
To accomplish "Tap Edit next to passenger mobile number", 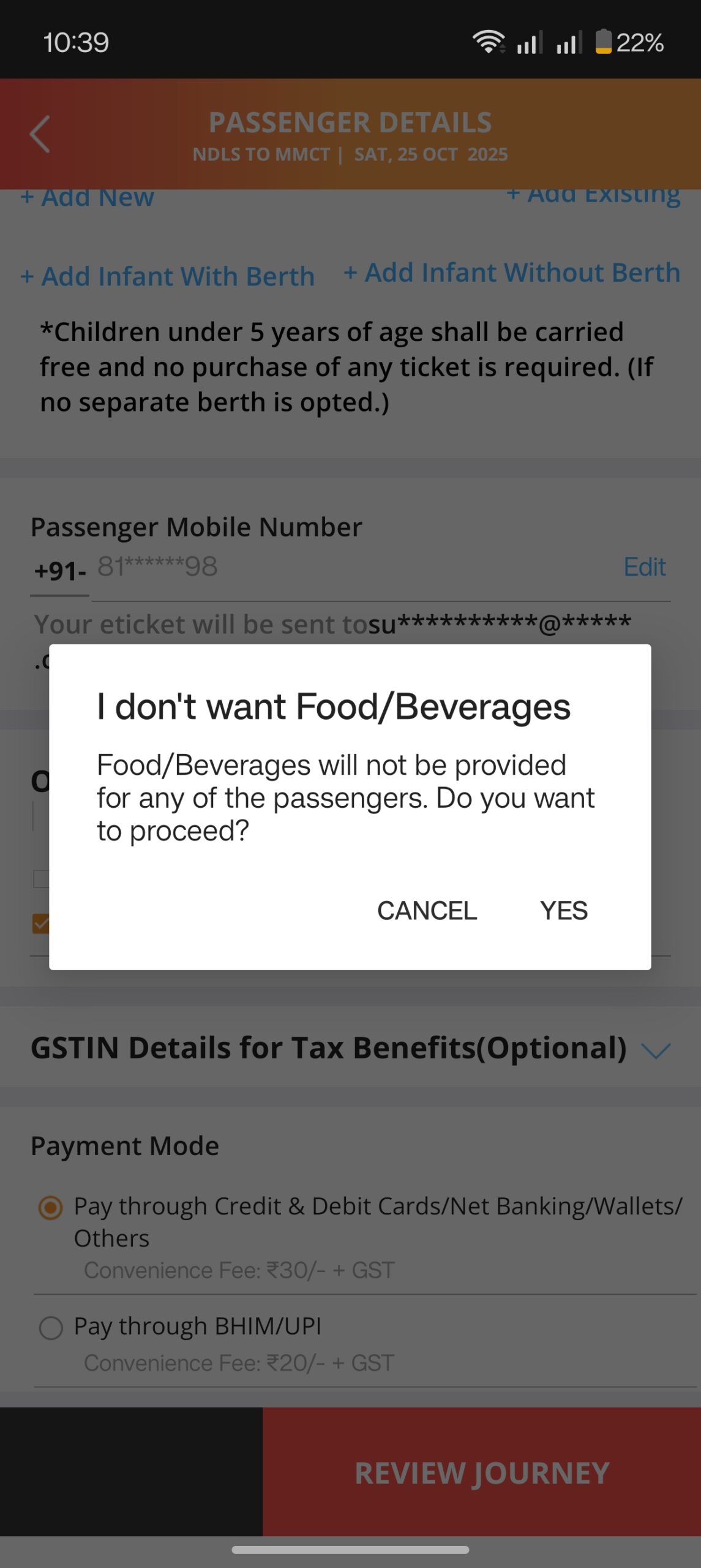I will 644,567.
